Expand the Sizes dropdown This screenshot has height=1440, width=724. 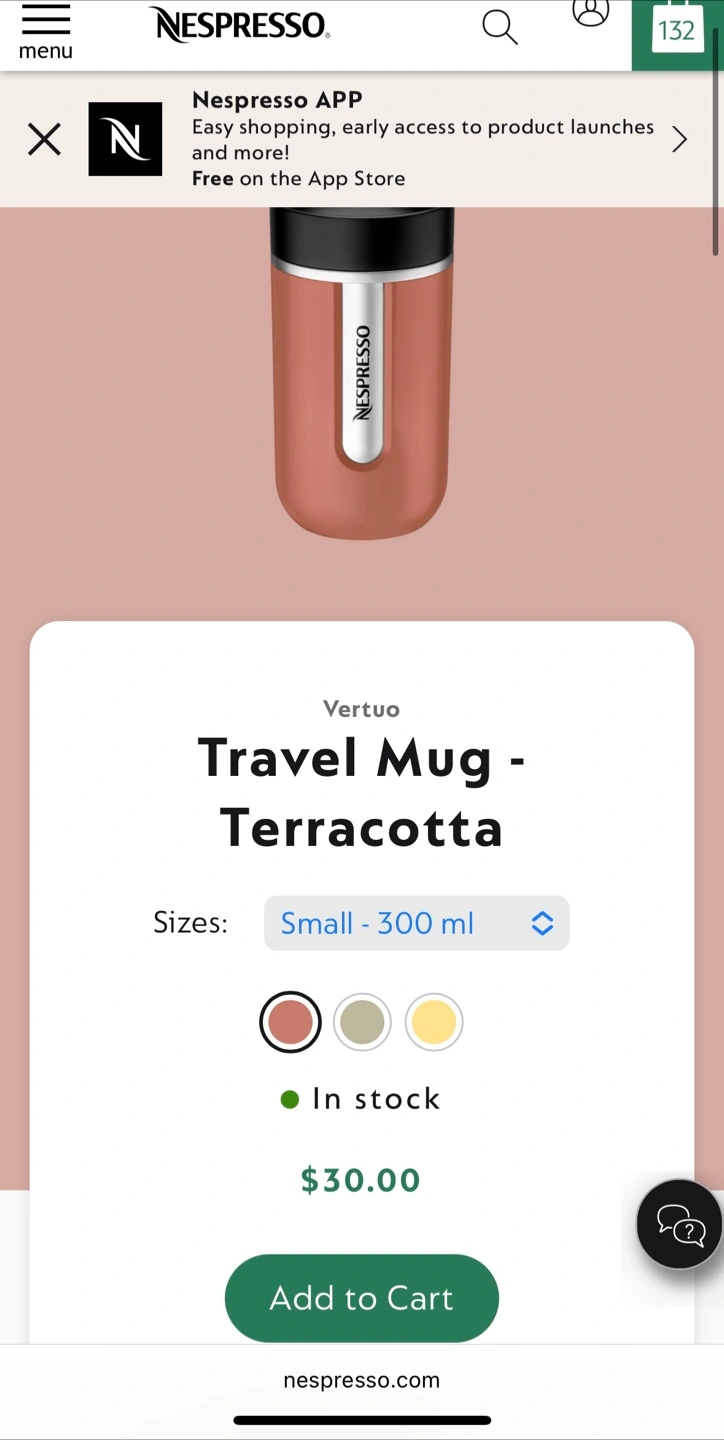[417, 923]
